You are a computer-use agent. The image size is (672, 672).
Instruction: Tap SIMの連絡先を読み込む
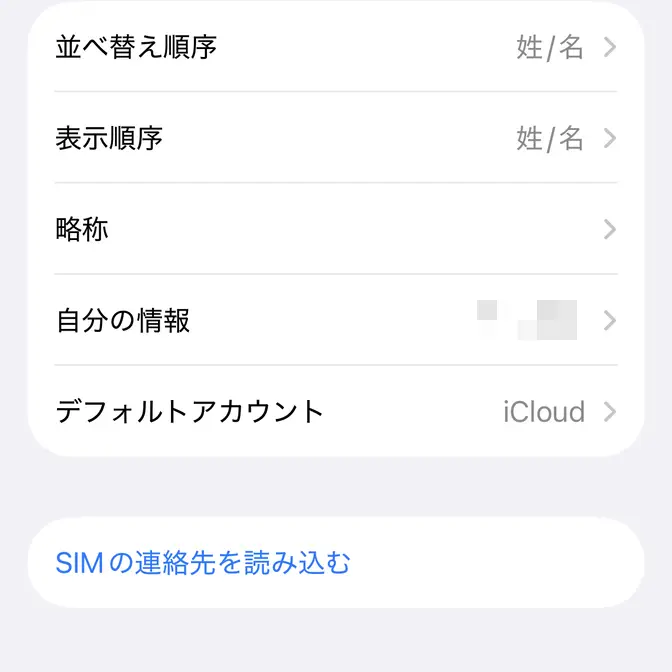tap(203, 563)
